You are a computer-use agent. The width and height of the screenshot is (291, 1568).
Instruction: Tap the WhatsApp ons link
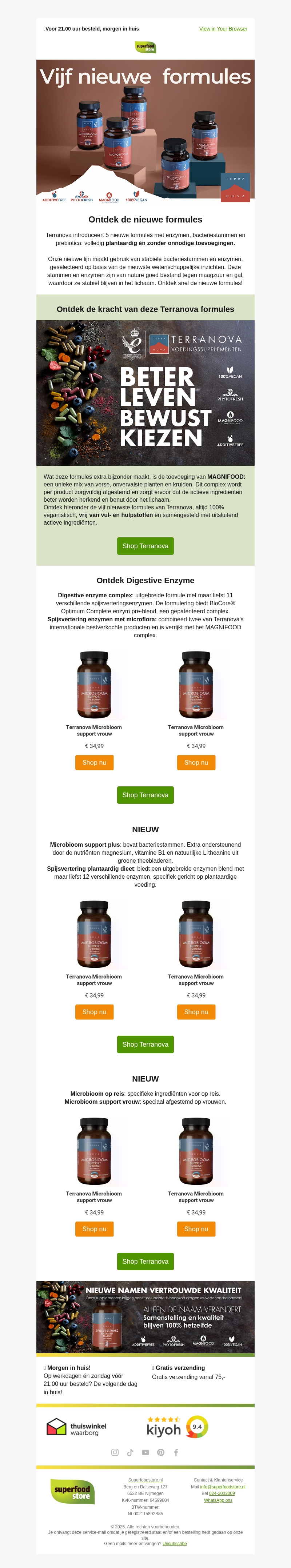click(218, 1500)
